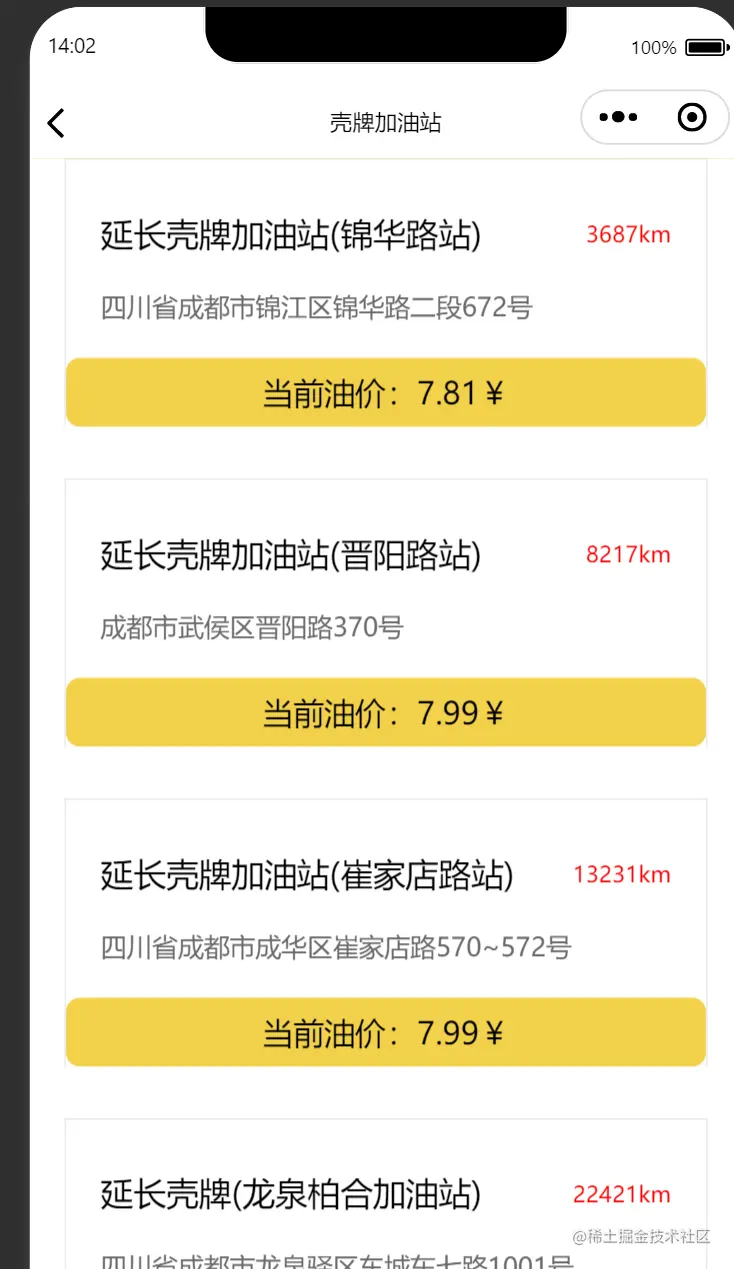Go back from the 壳牌加油站 page
The image size is (734, 1269).
[x=56, y=123]
